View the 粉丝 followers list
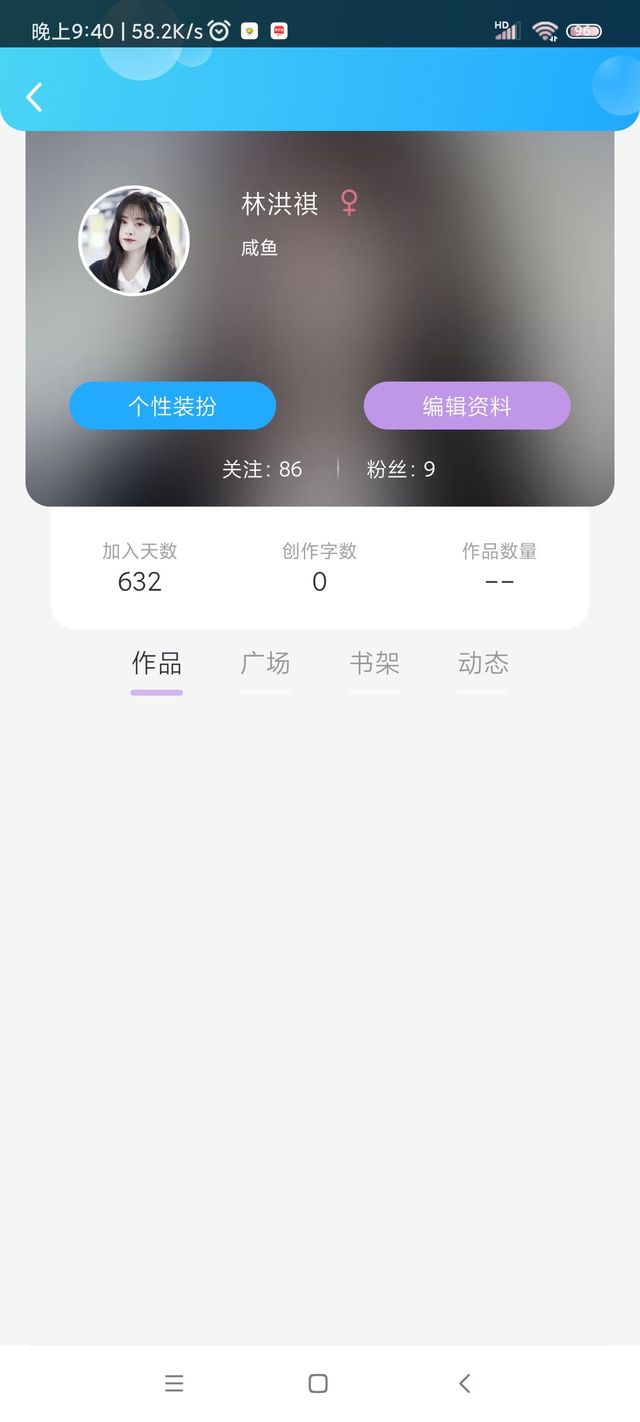 point(401,469)
